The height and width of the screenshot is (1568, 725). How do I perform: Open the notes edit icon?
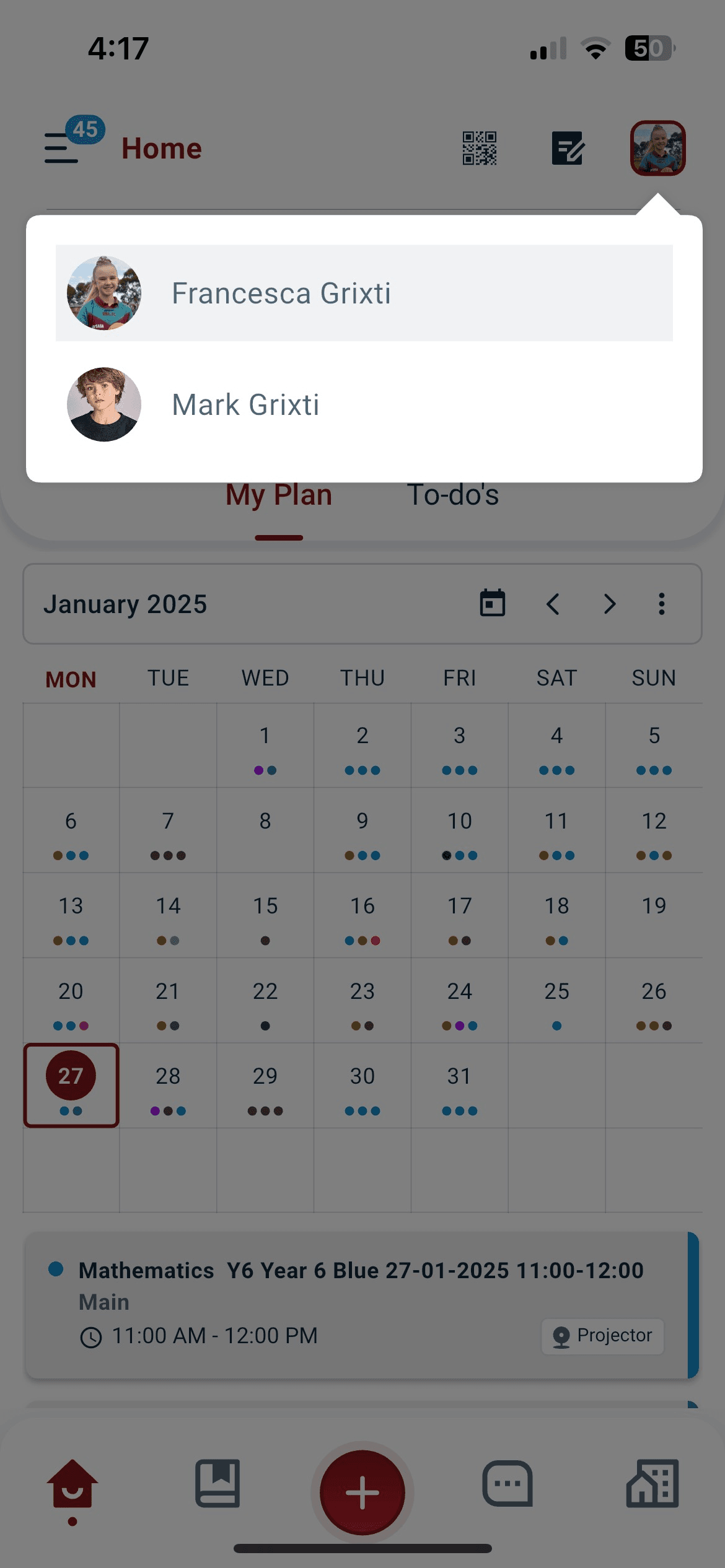pyautogui.click(x=568, y=148)
